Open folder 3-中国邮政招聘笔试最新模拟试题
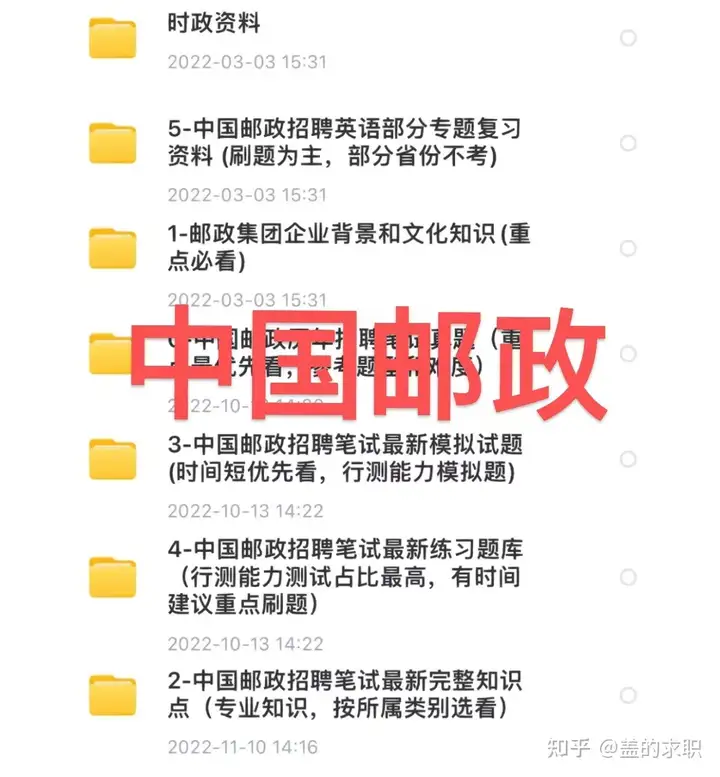The width and height of the screenshot is (720, 777). coord(346,457)
